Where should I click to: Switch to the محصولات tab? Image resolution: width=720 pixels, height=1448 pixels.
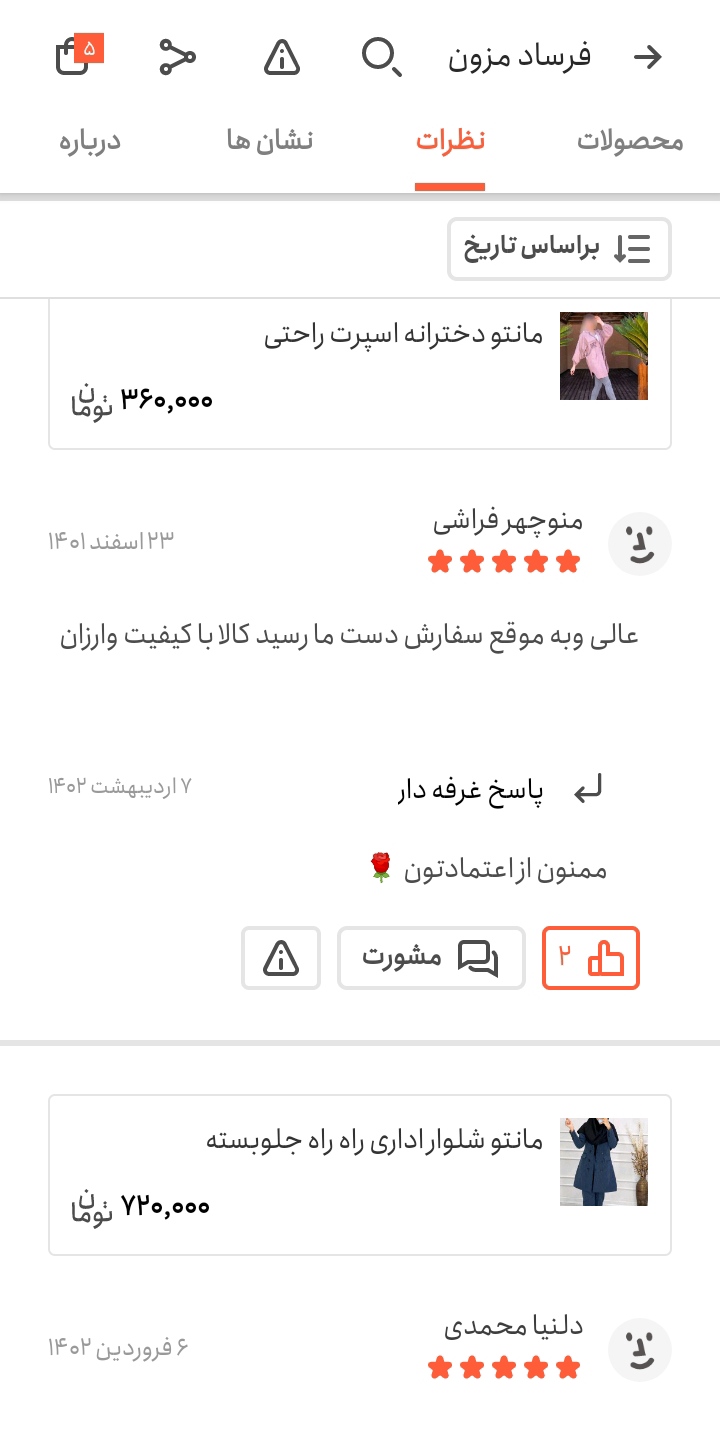tap(630, 141)
